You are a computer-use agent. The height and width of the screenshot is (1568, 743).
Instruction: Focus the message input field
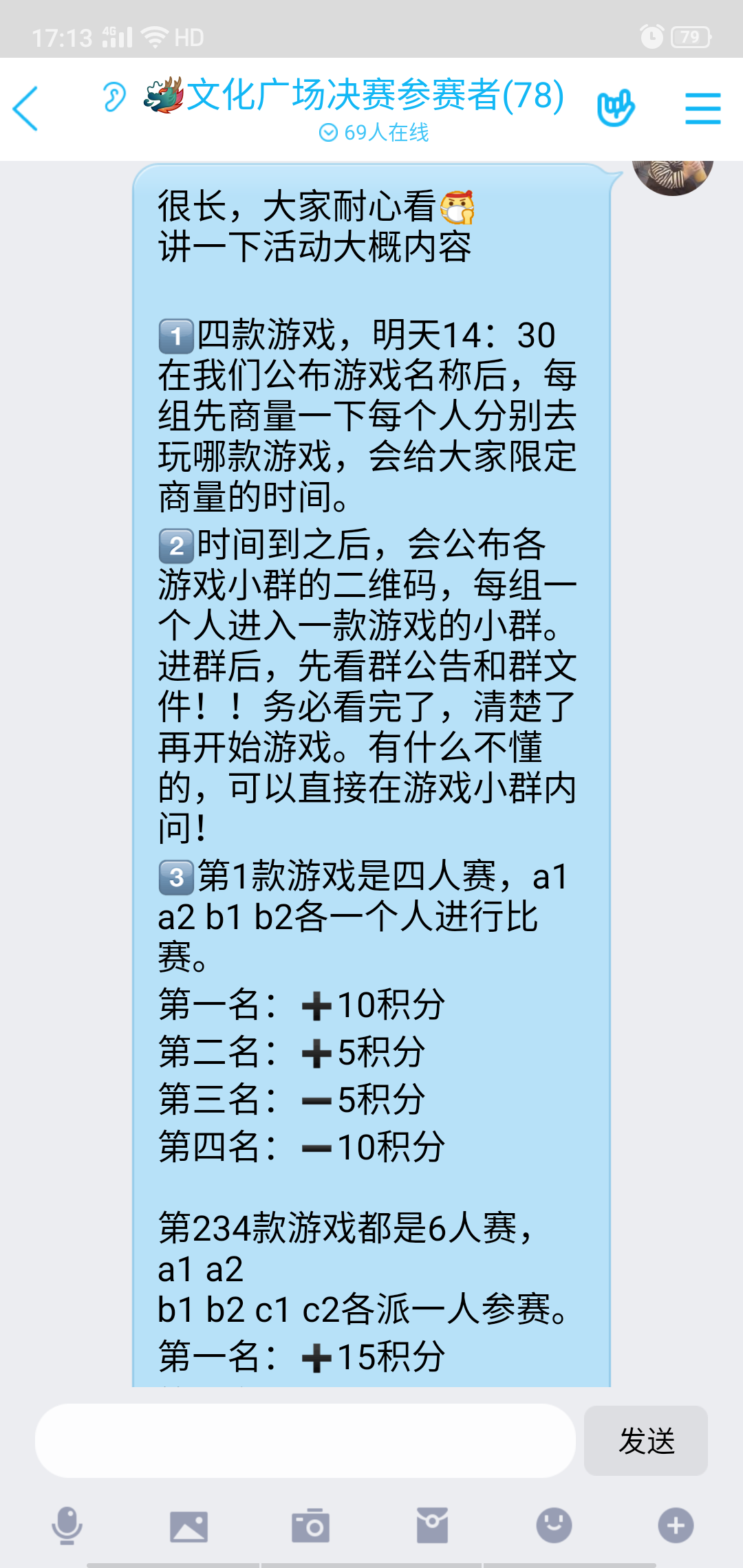[305, 1441]
